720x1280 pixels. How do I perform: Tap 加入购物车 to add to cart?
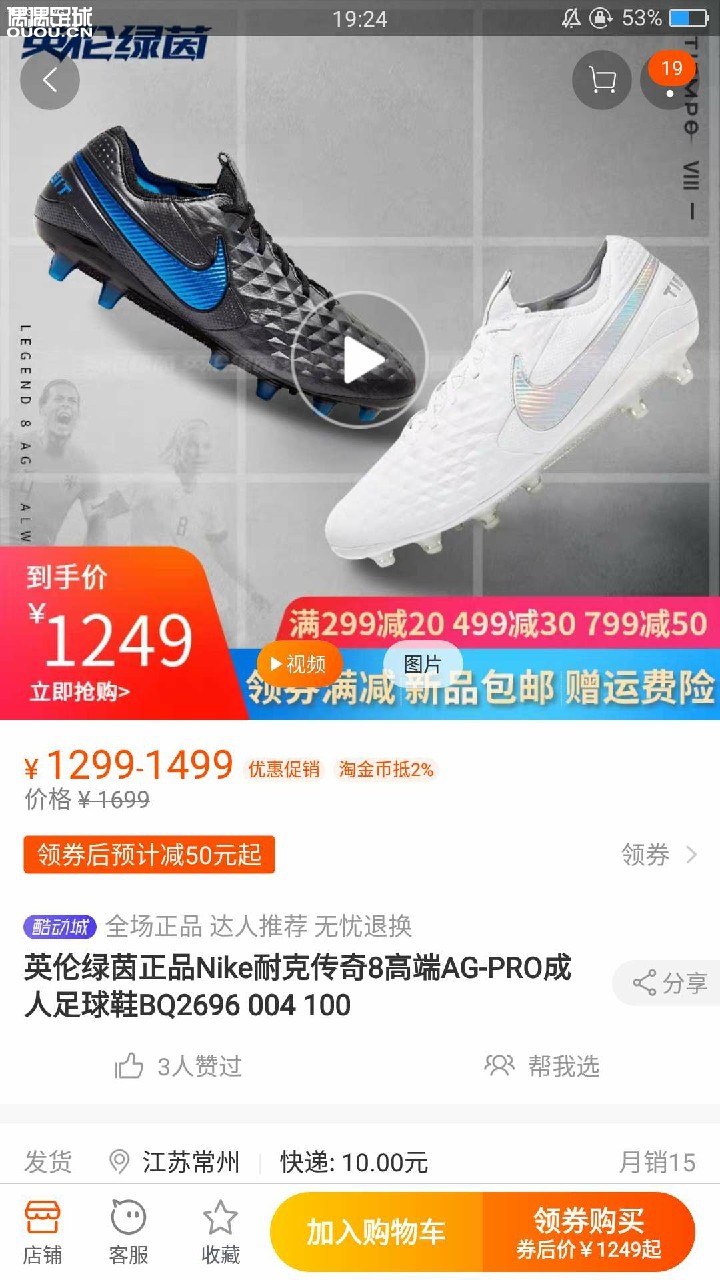376,1232
